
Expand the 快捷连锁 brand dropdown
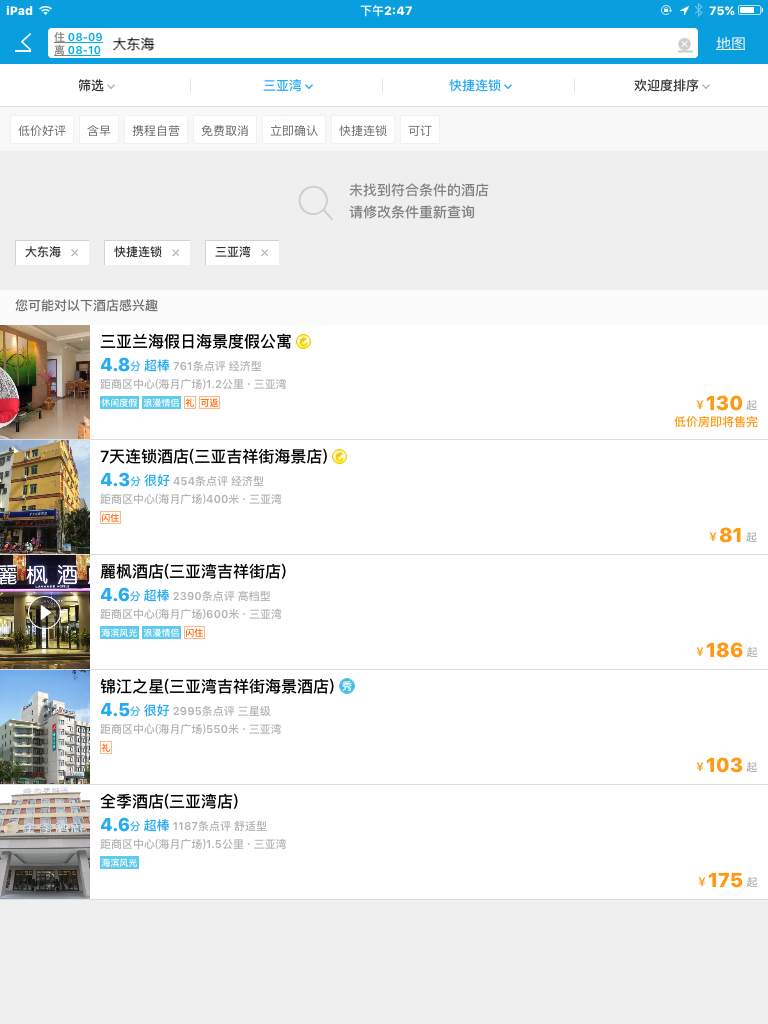tap(480, 86)
